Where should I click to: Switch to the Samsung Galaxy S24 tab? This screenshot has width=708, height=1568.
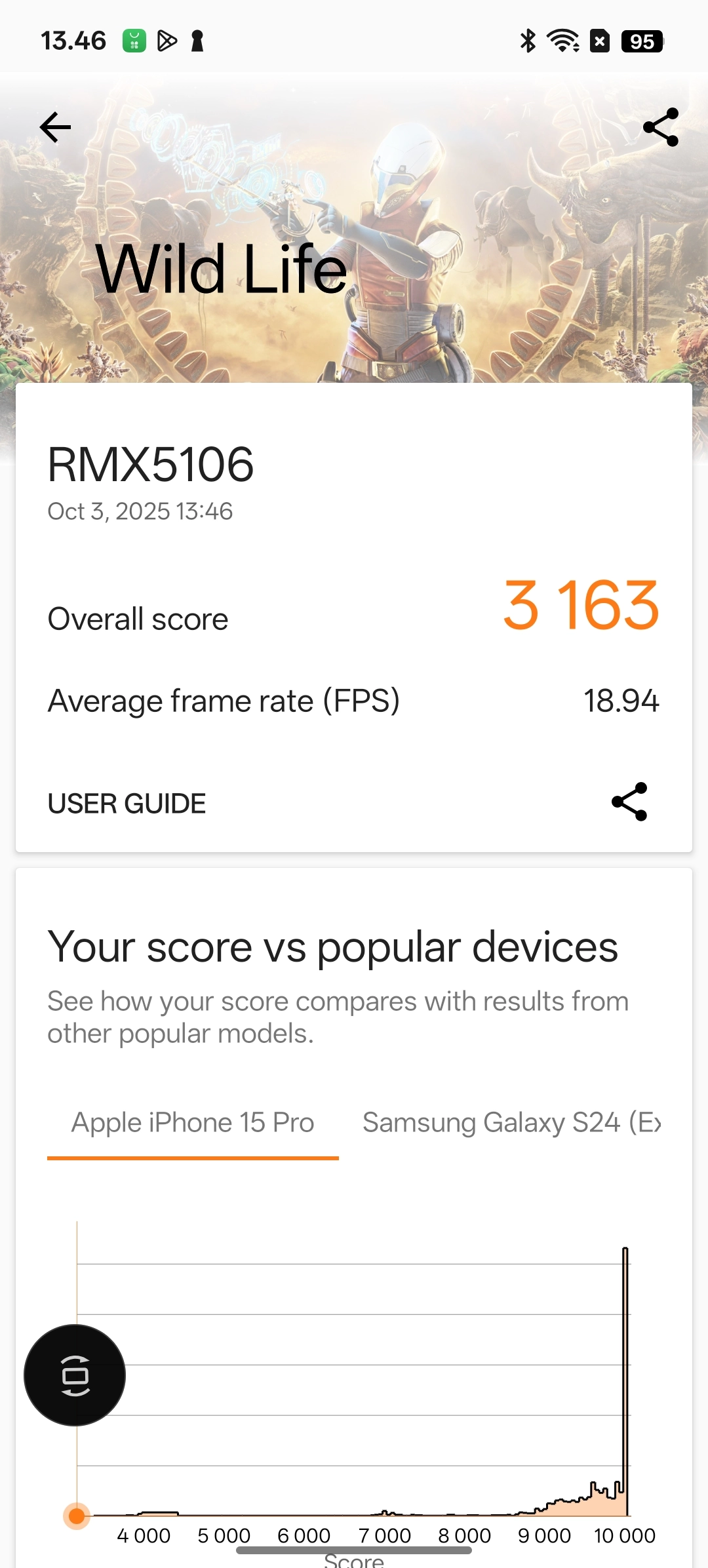(511, 1123)
